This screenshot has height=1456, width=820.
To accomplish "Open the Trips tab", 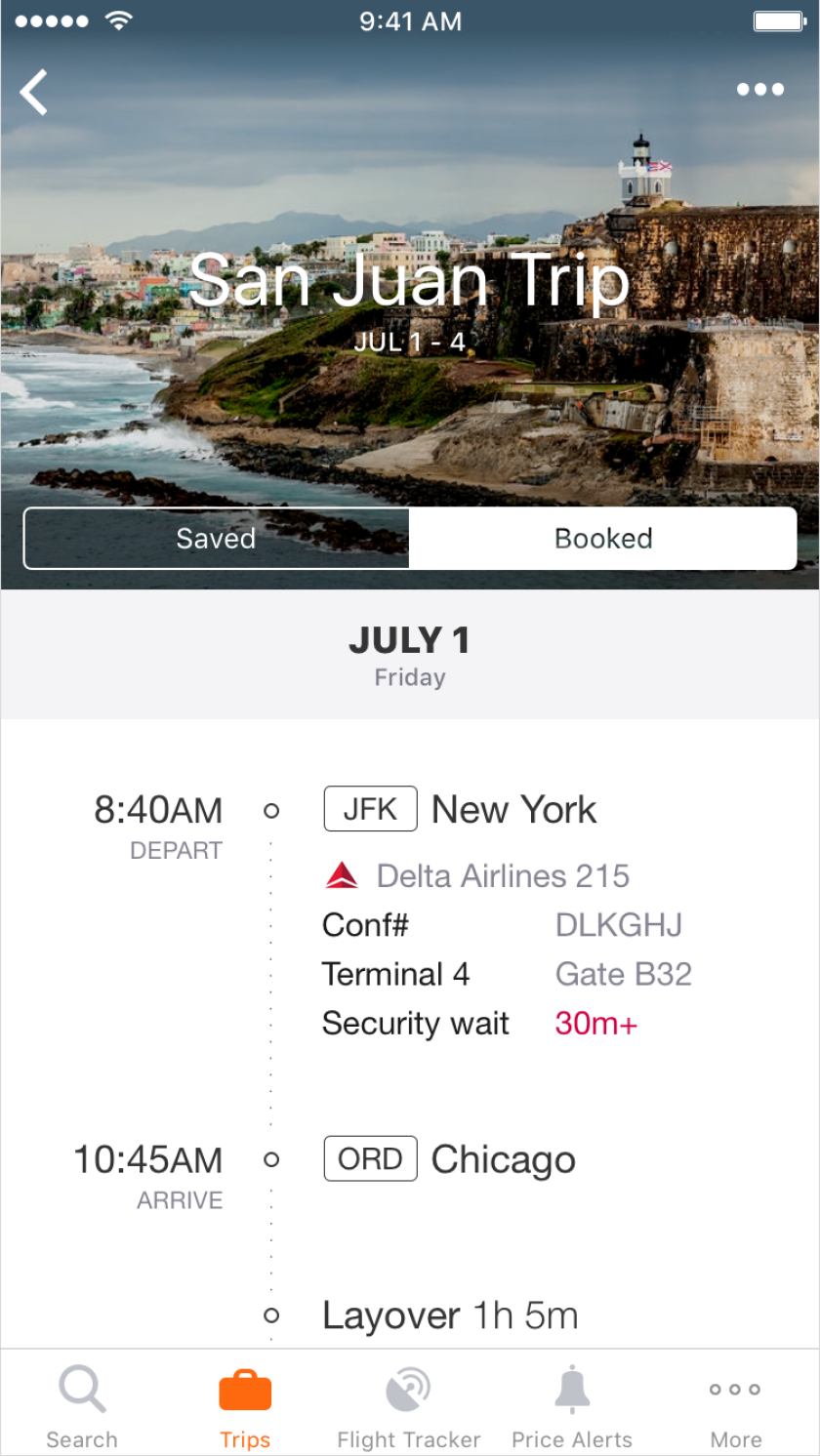I will click(x=245, y=1406).
